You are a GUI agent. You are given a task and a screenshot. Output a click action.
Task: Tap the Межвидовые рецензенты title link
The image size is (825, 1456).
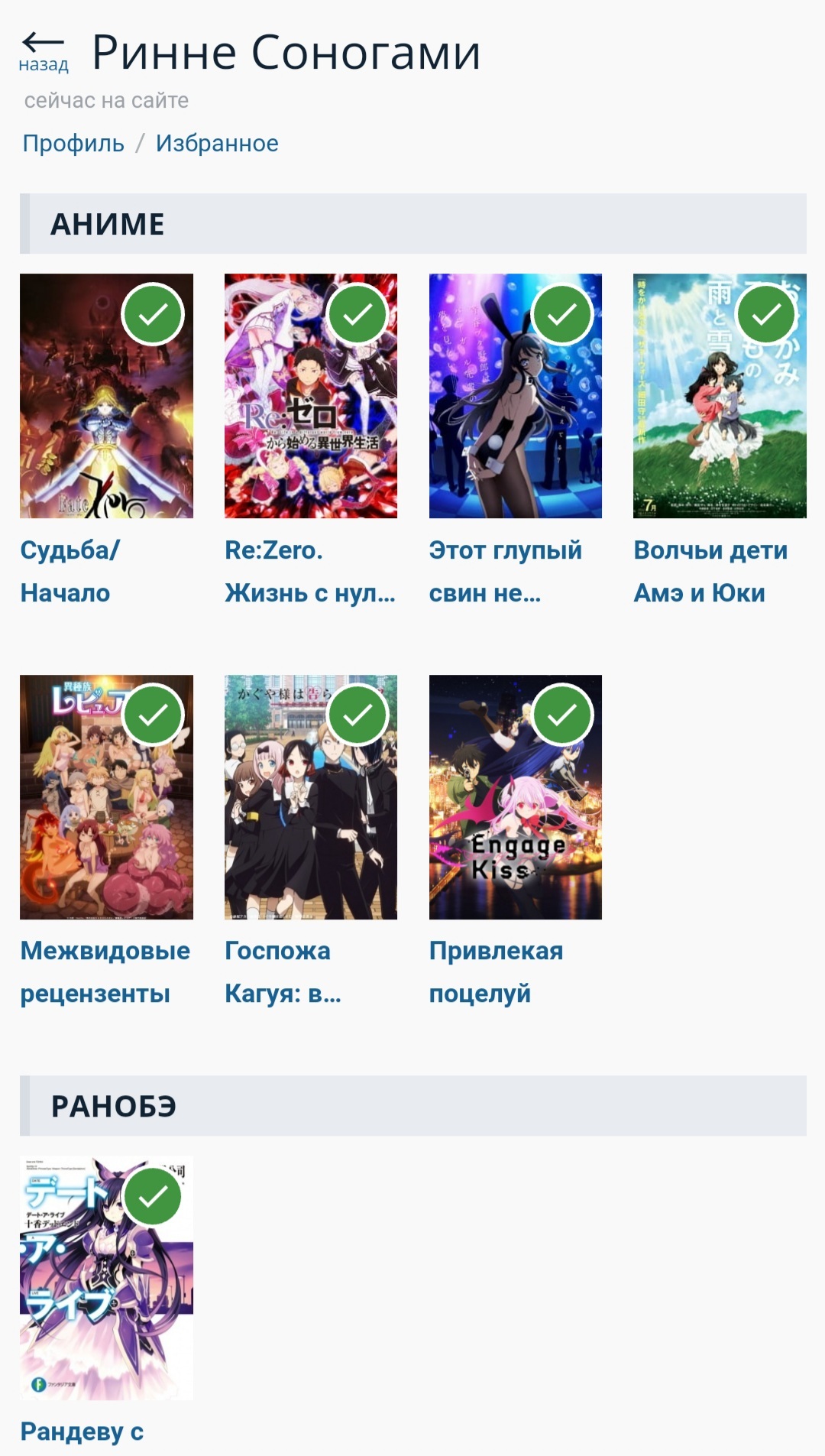point(105,971)
